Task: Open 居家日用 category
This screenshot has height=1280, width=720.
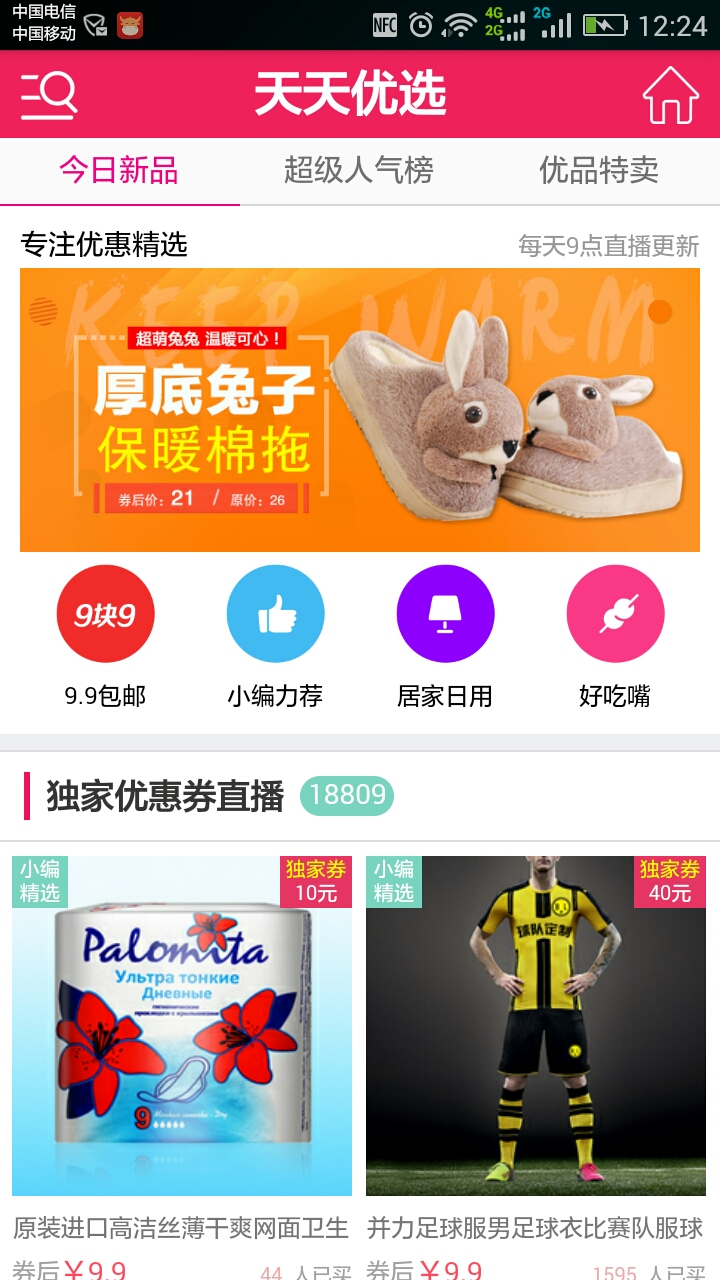Action: coord(445,614)
